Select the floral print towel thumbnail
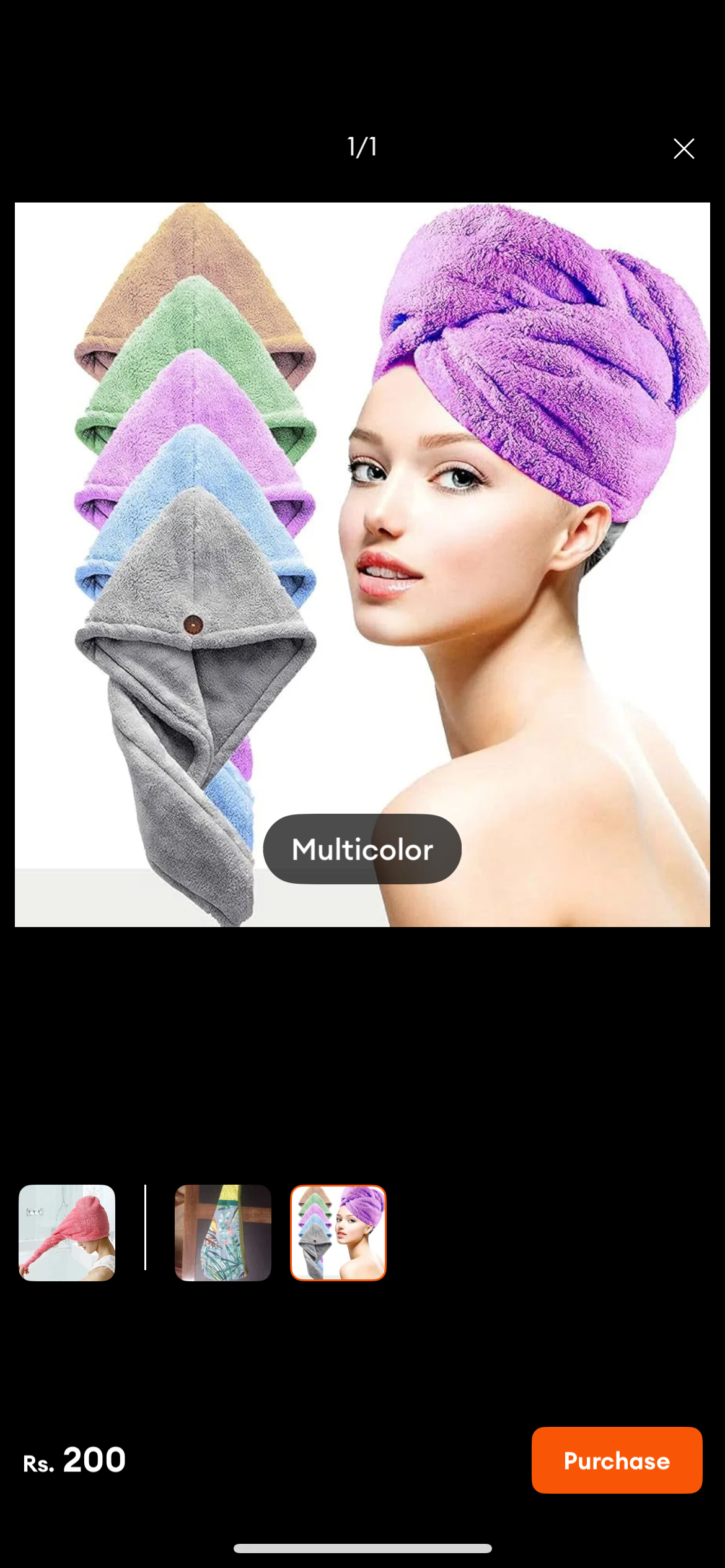The image size is (725, 1568). [222, 1232]
